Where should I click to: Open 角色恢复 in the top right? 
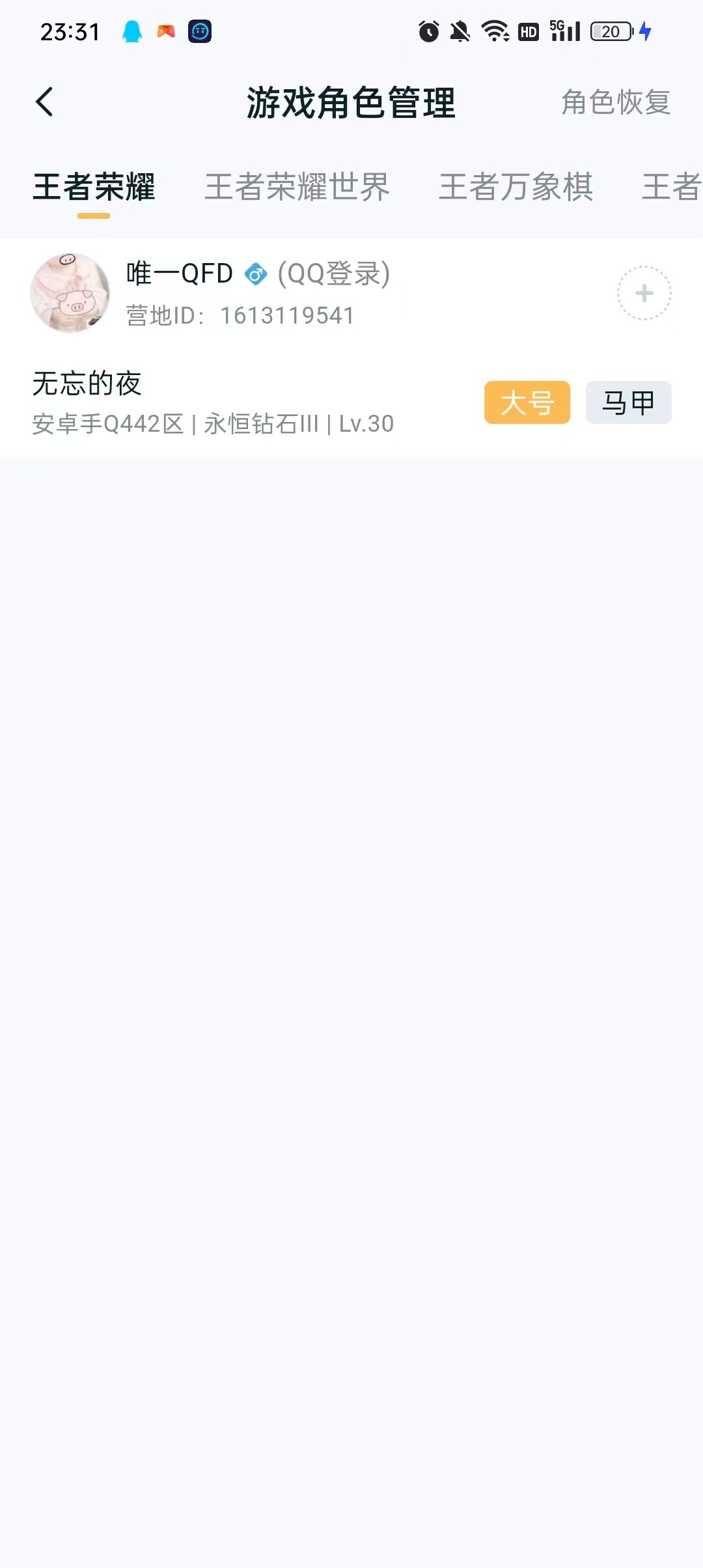[616, 102]
